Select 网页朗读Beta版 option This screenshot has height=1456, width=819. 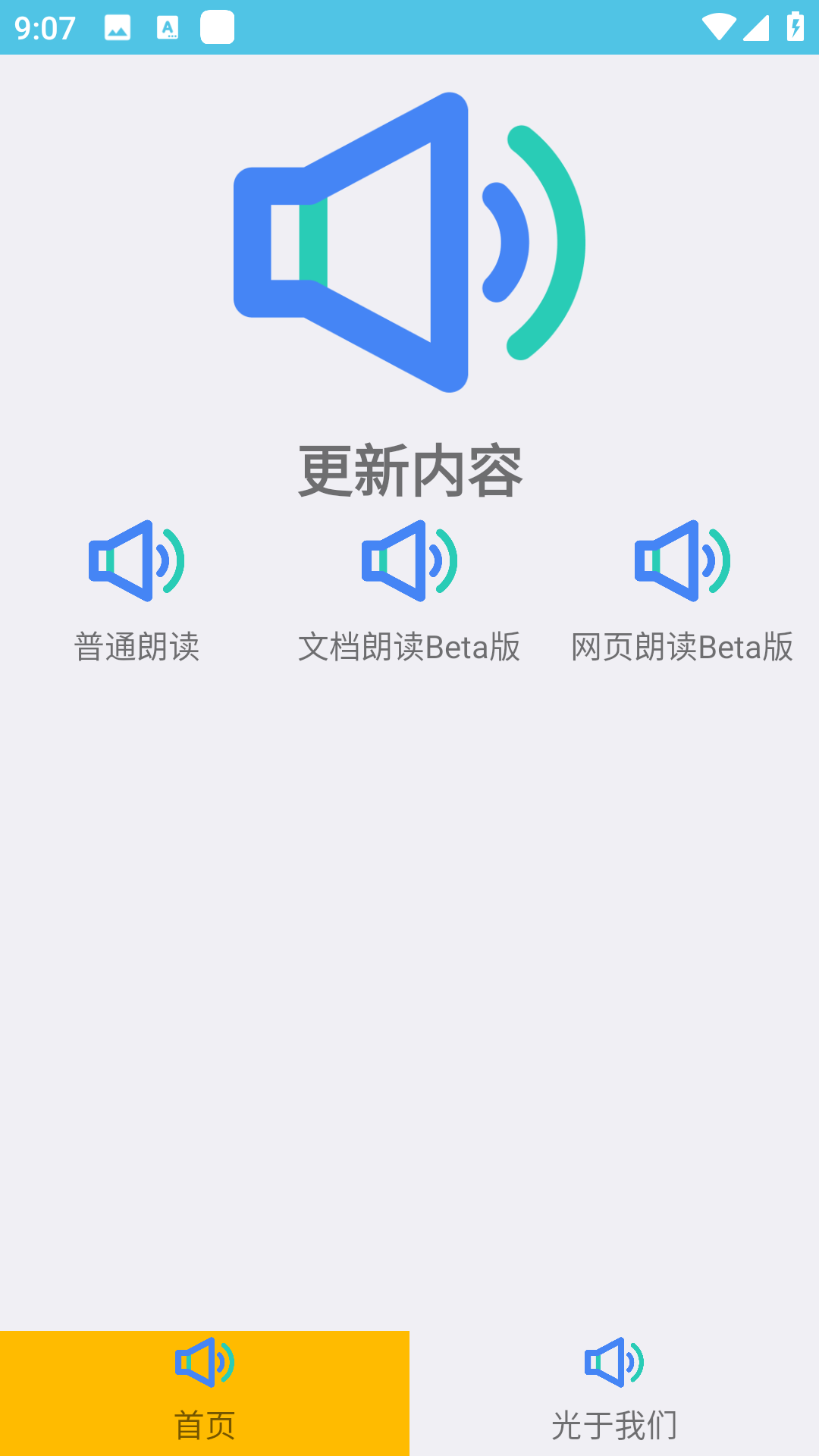682,591
